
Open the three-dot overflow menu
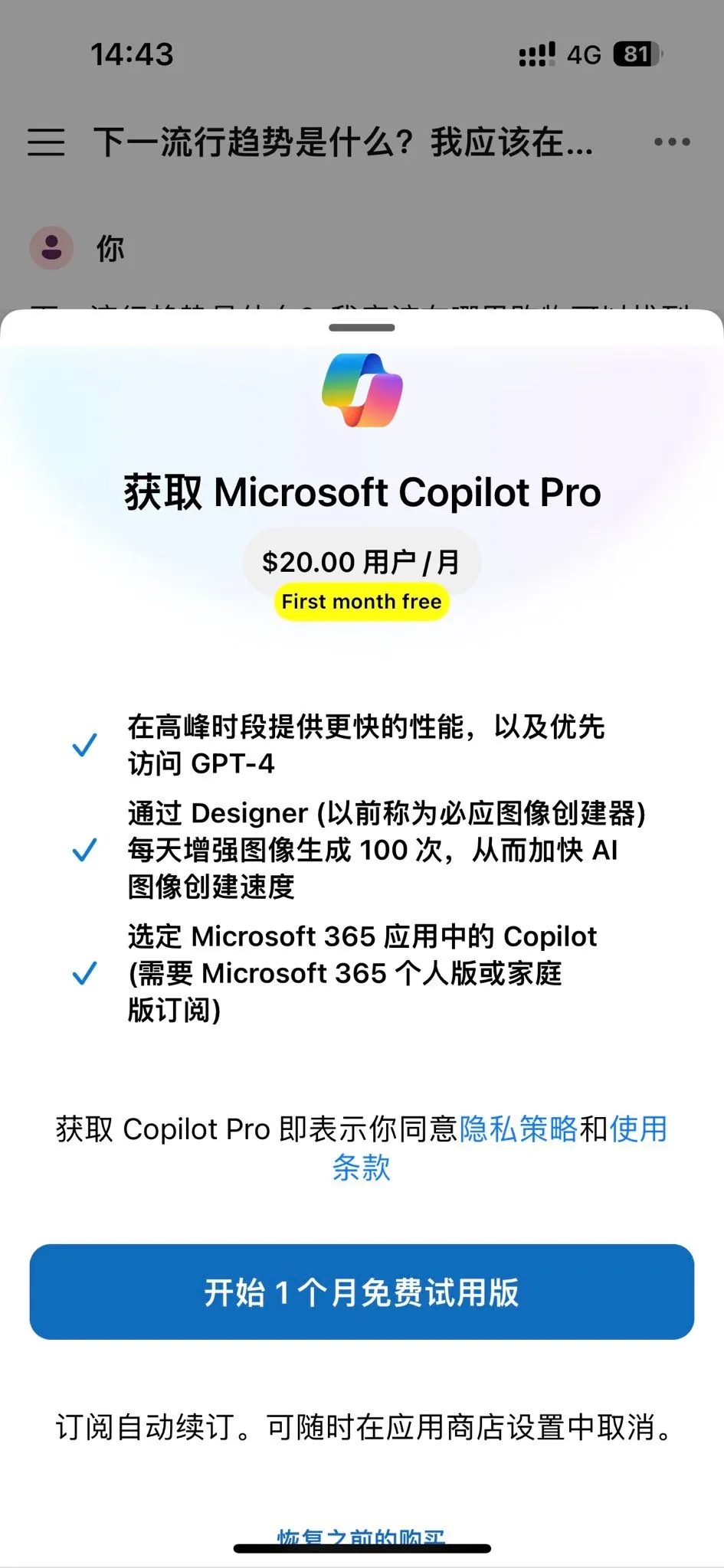[672, 142]
